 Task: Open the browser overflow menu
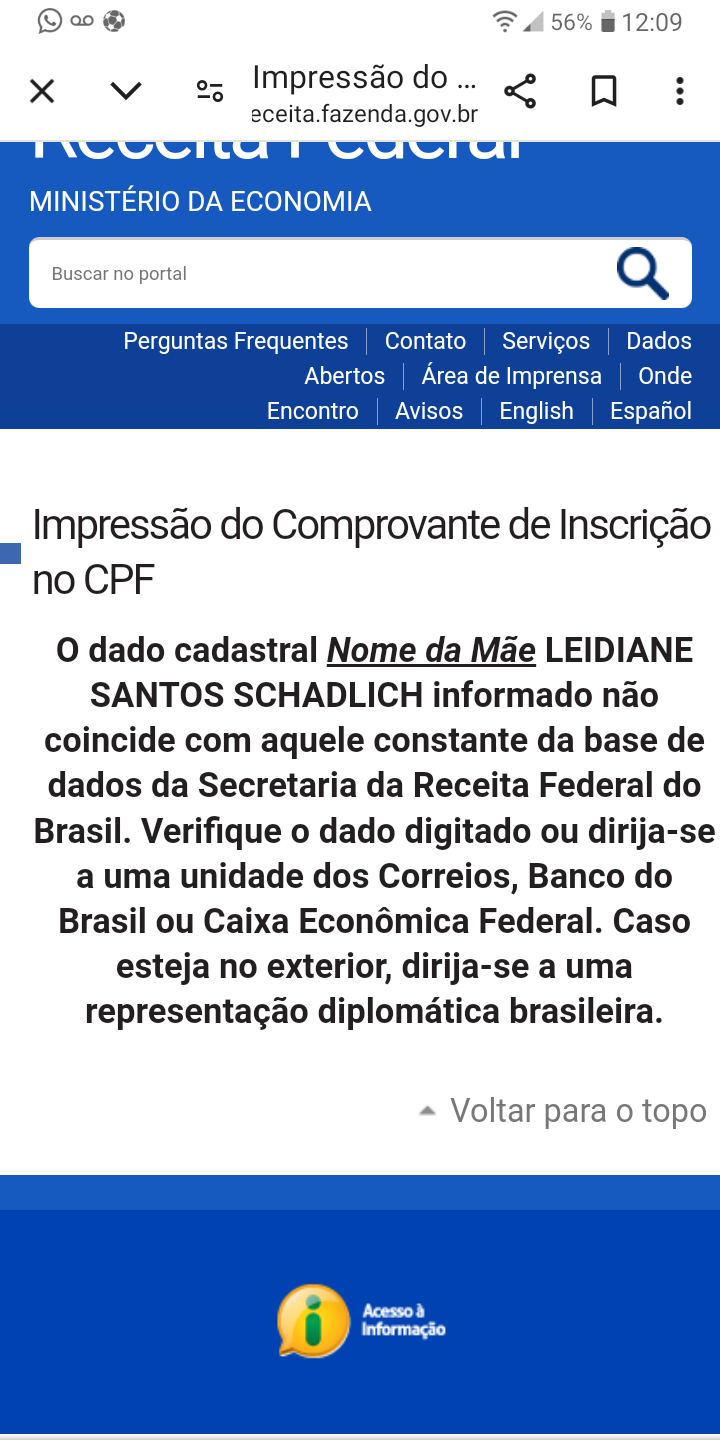click(x=680, y=92)
